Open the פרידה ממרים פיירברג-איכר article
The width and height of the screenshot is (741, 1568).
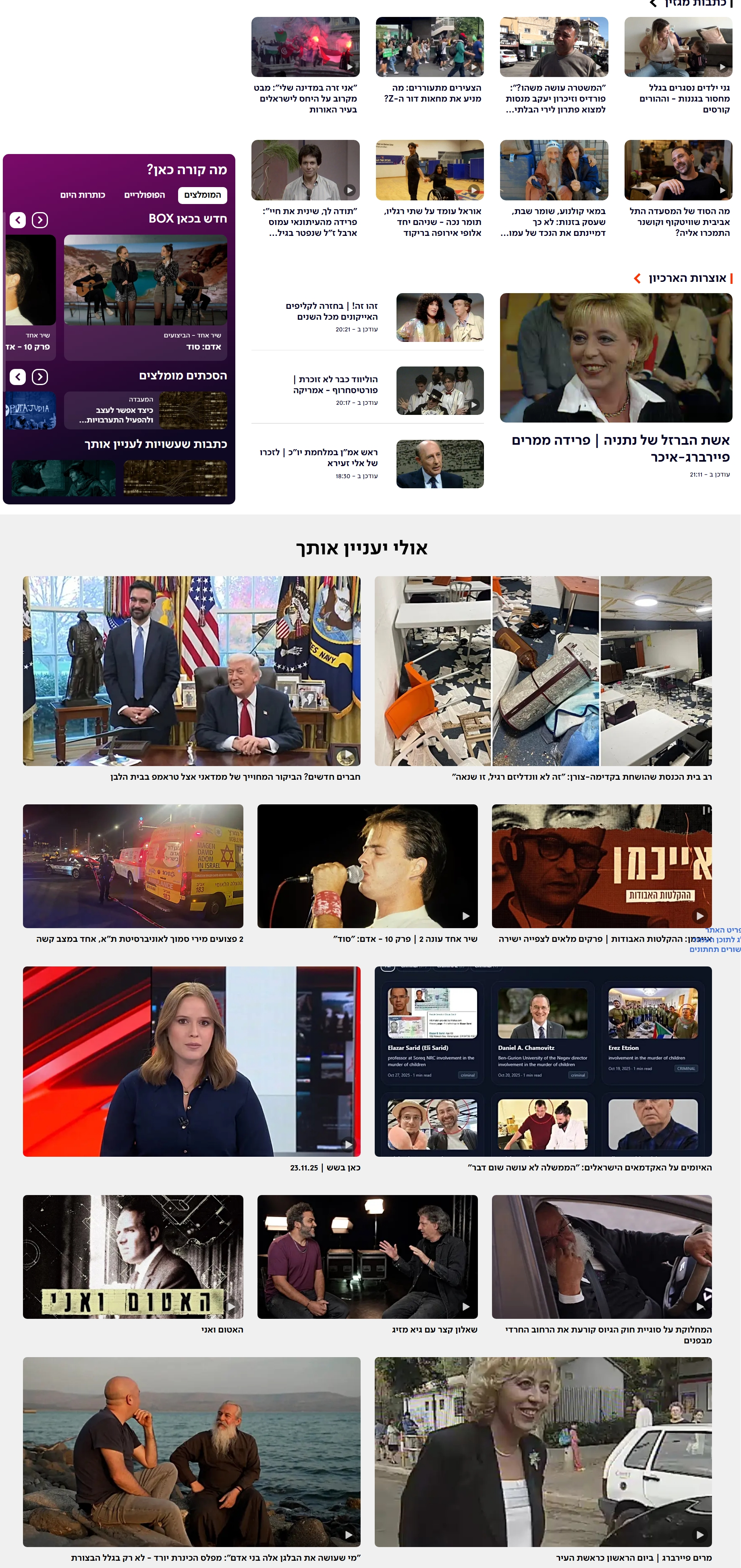coord(620,448)
